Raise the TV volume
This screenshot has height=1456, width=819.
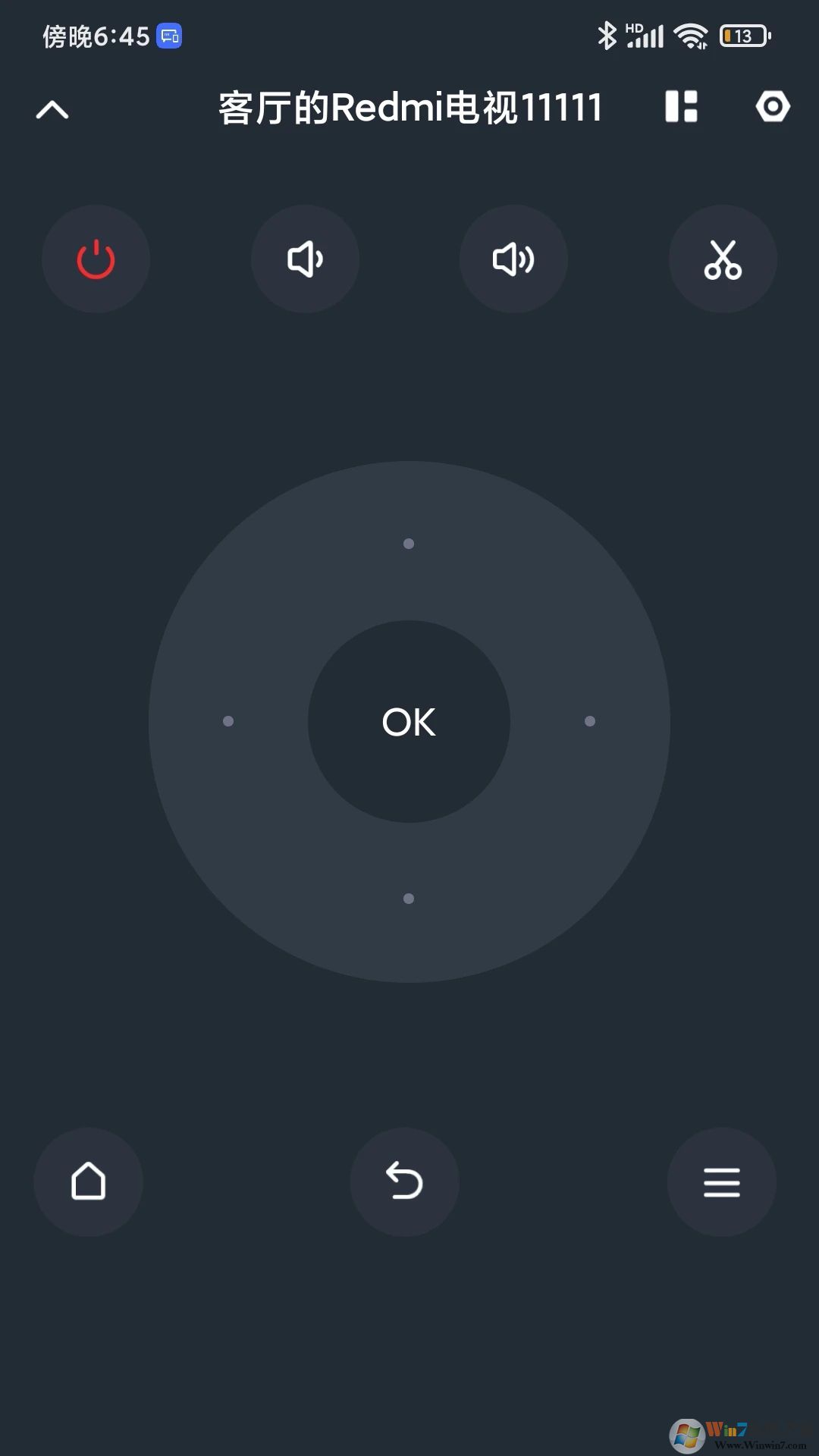coord(513,259)
